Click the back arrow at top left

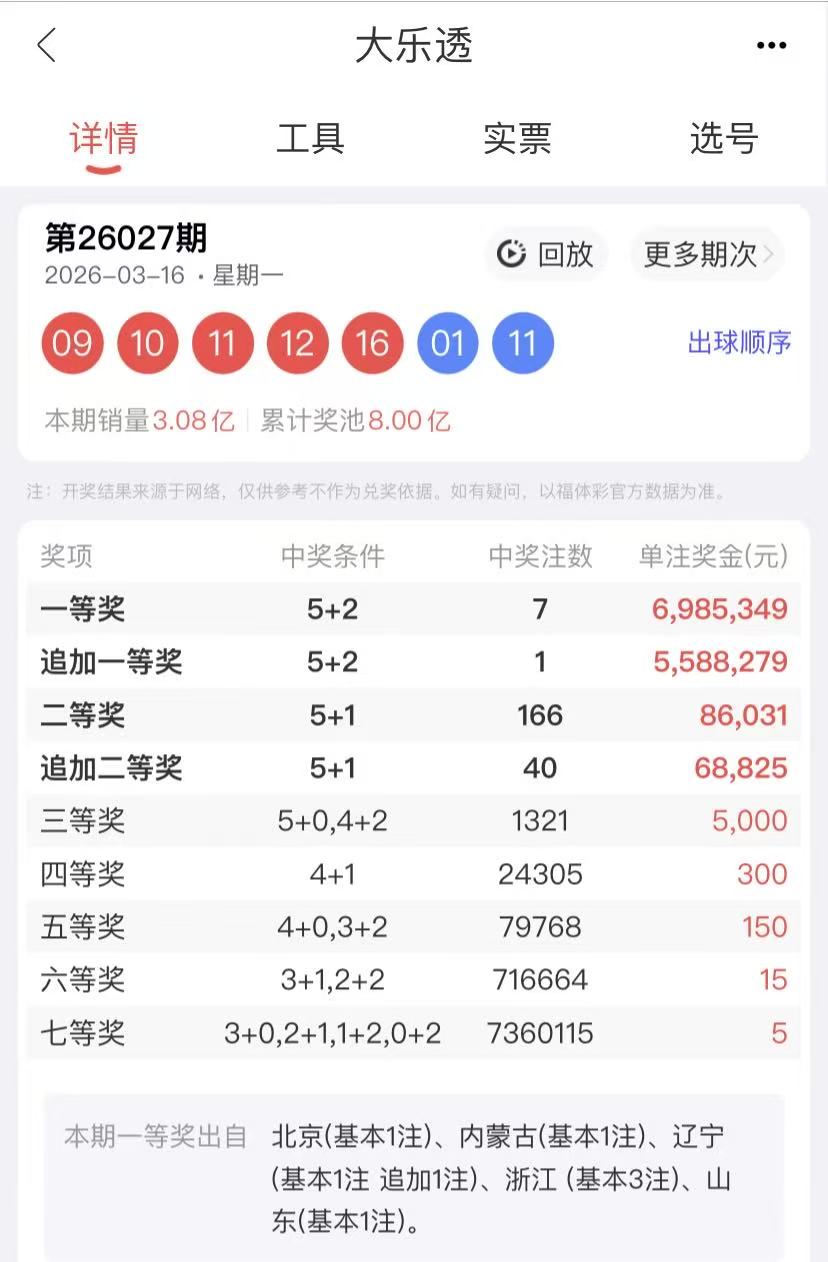[x=45, y=46]
